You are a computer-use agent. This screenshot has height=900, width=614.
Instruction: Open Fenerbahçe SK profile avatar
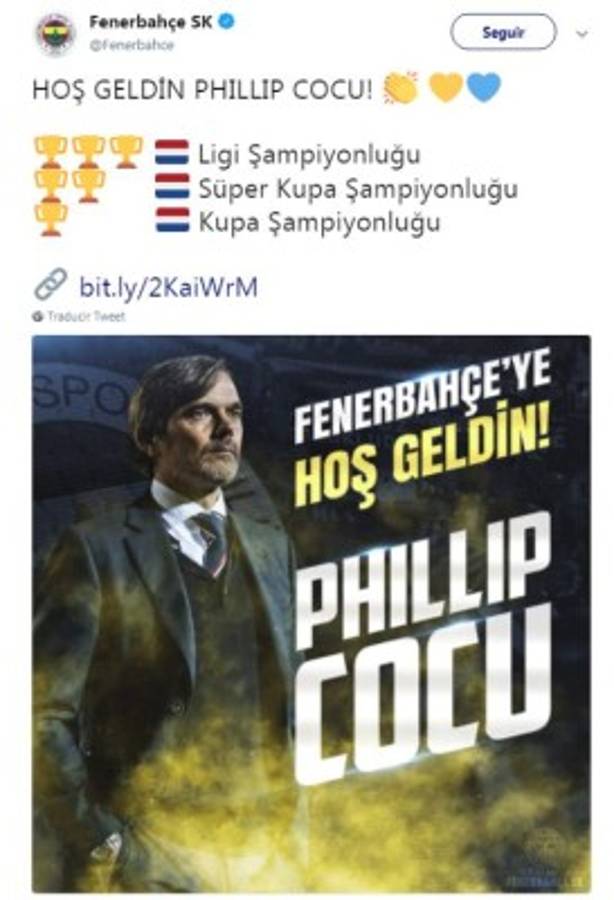55,35
